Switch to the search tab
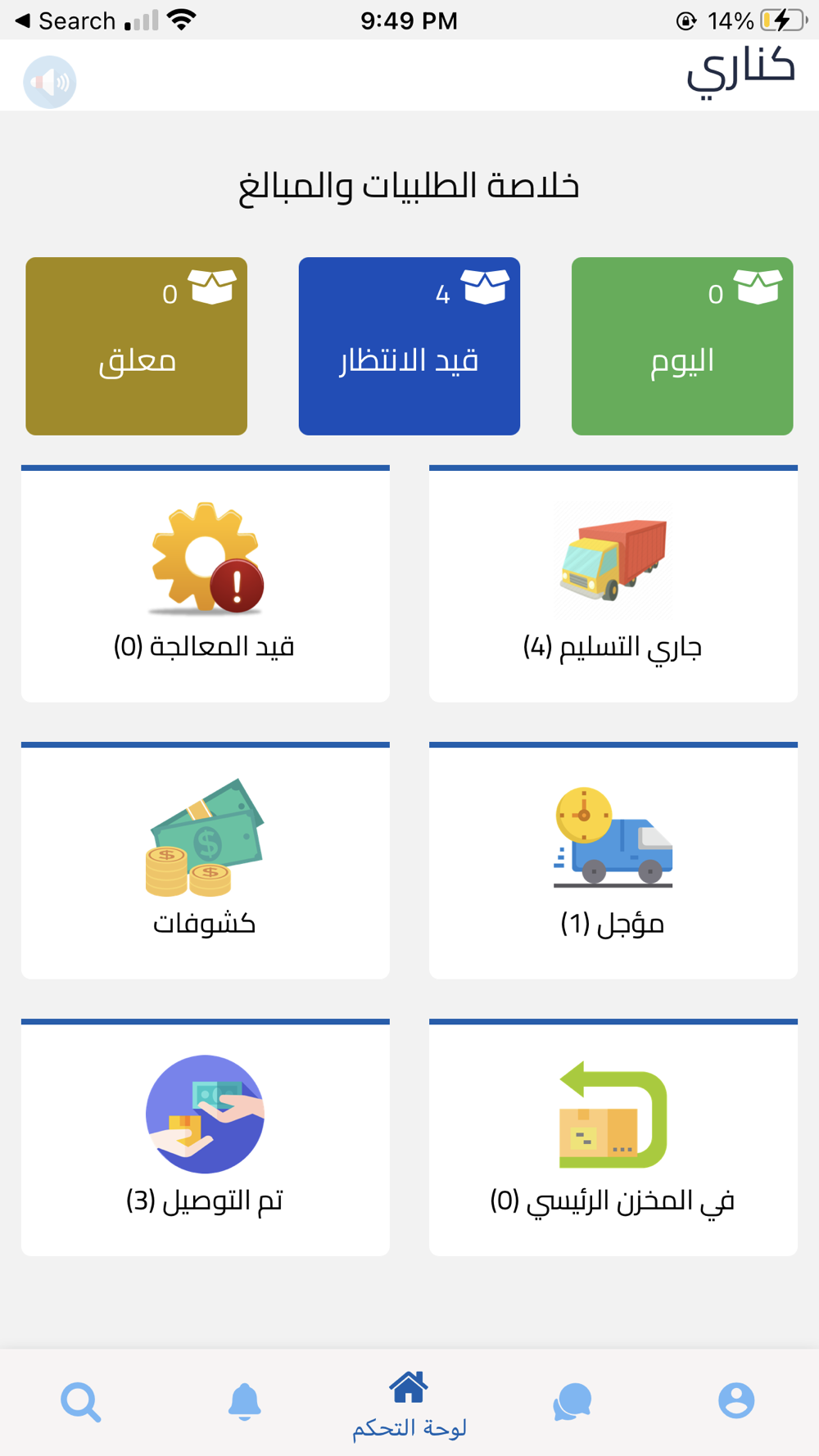The image size is (819, 1456). point(81,1402)
